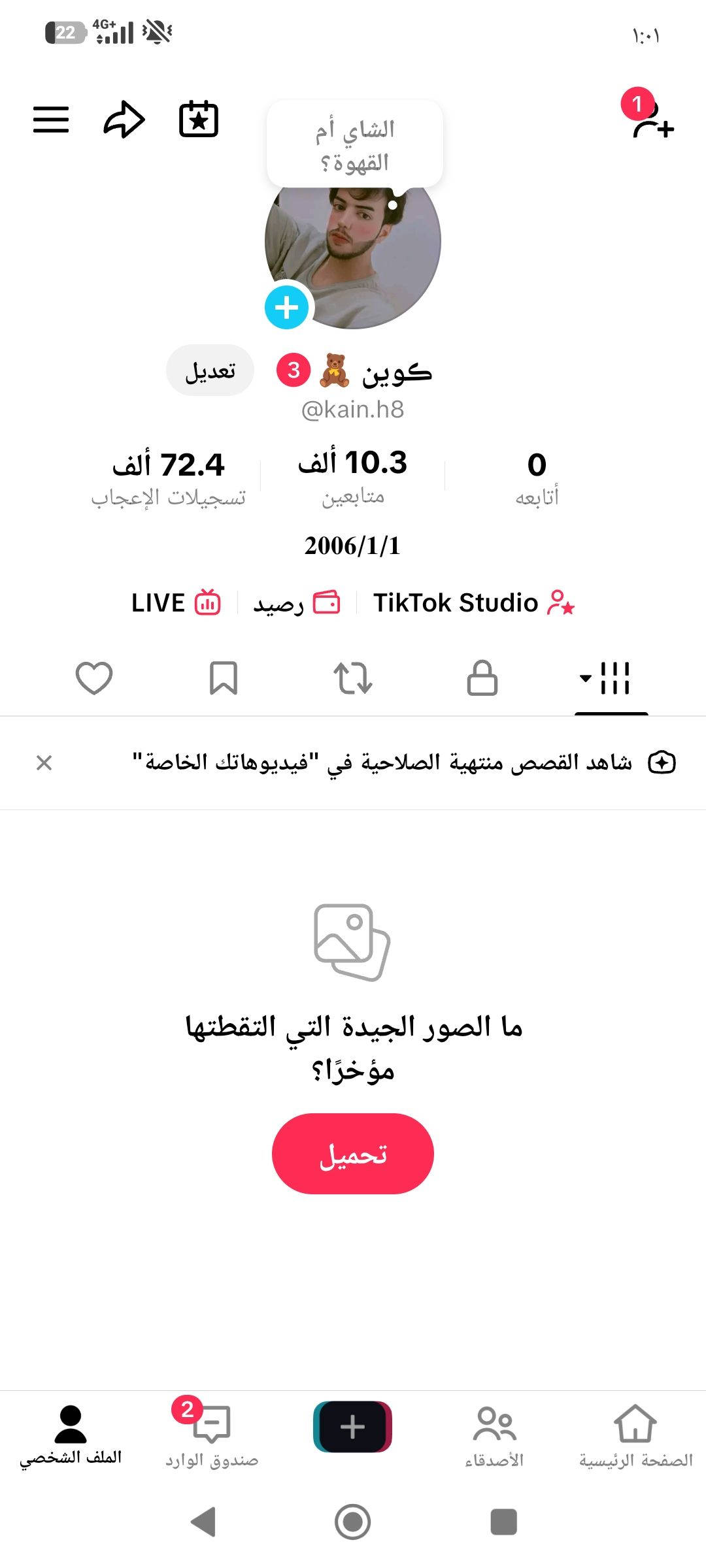The width and height of the screenshot is (706, 1568).
Task: Switch to the private videos lock tab
Action: 482,678
